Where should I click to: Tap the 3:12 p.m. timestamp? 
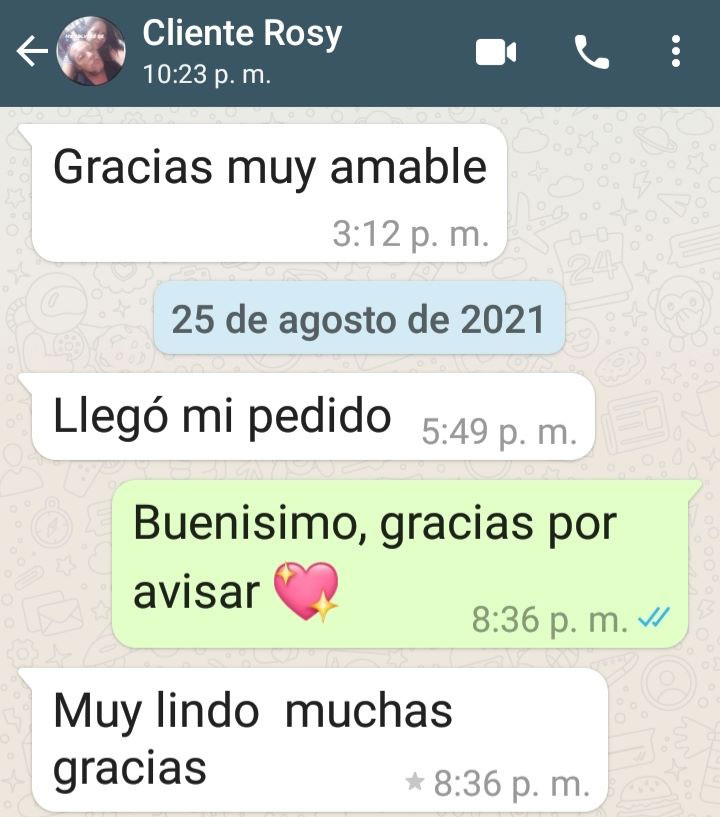click(x=412, y=234)
